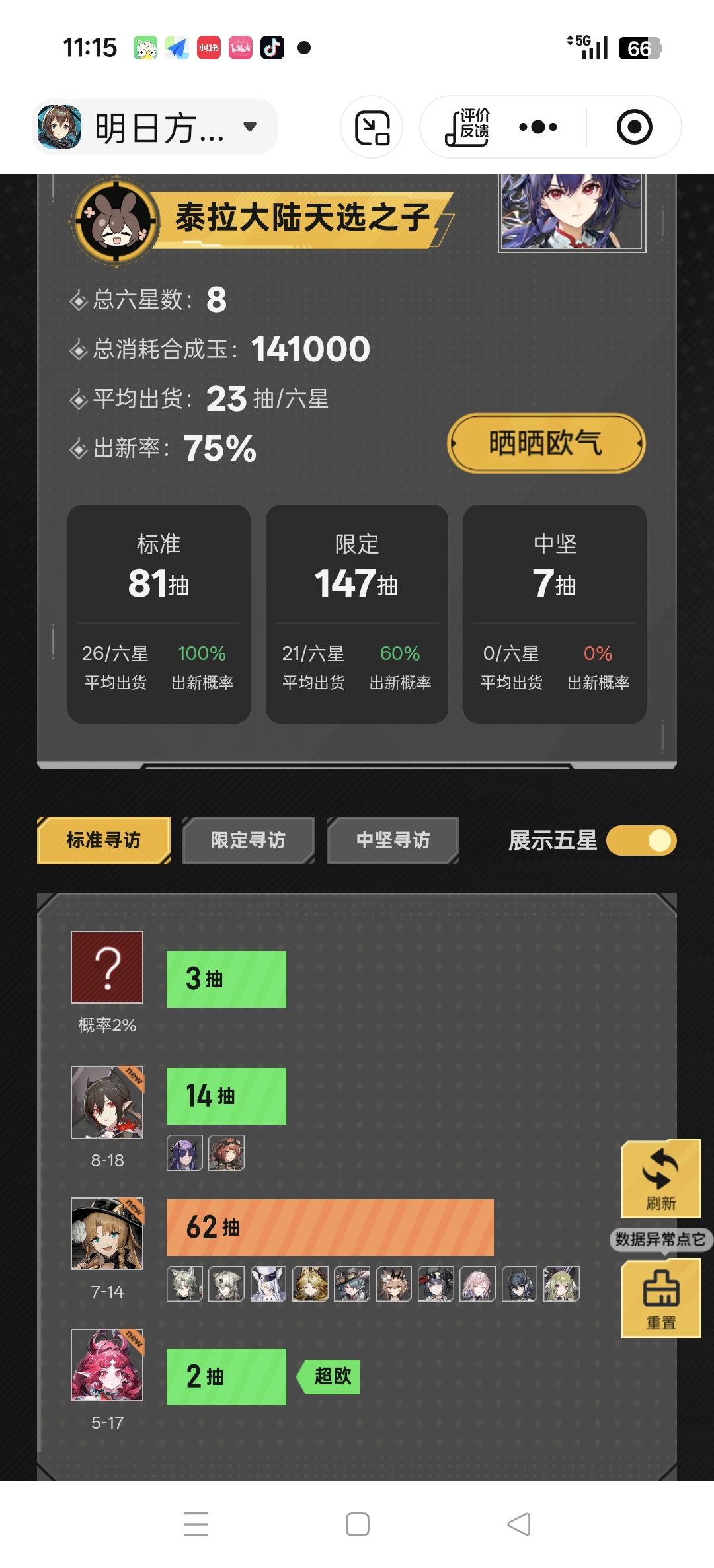This screenshot has height=1568, width=714.
Task: Switch to the 限定寻访 tab
Action: [248, 840]
